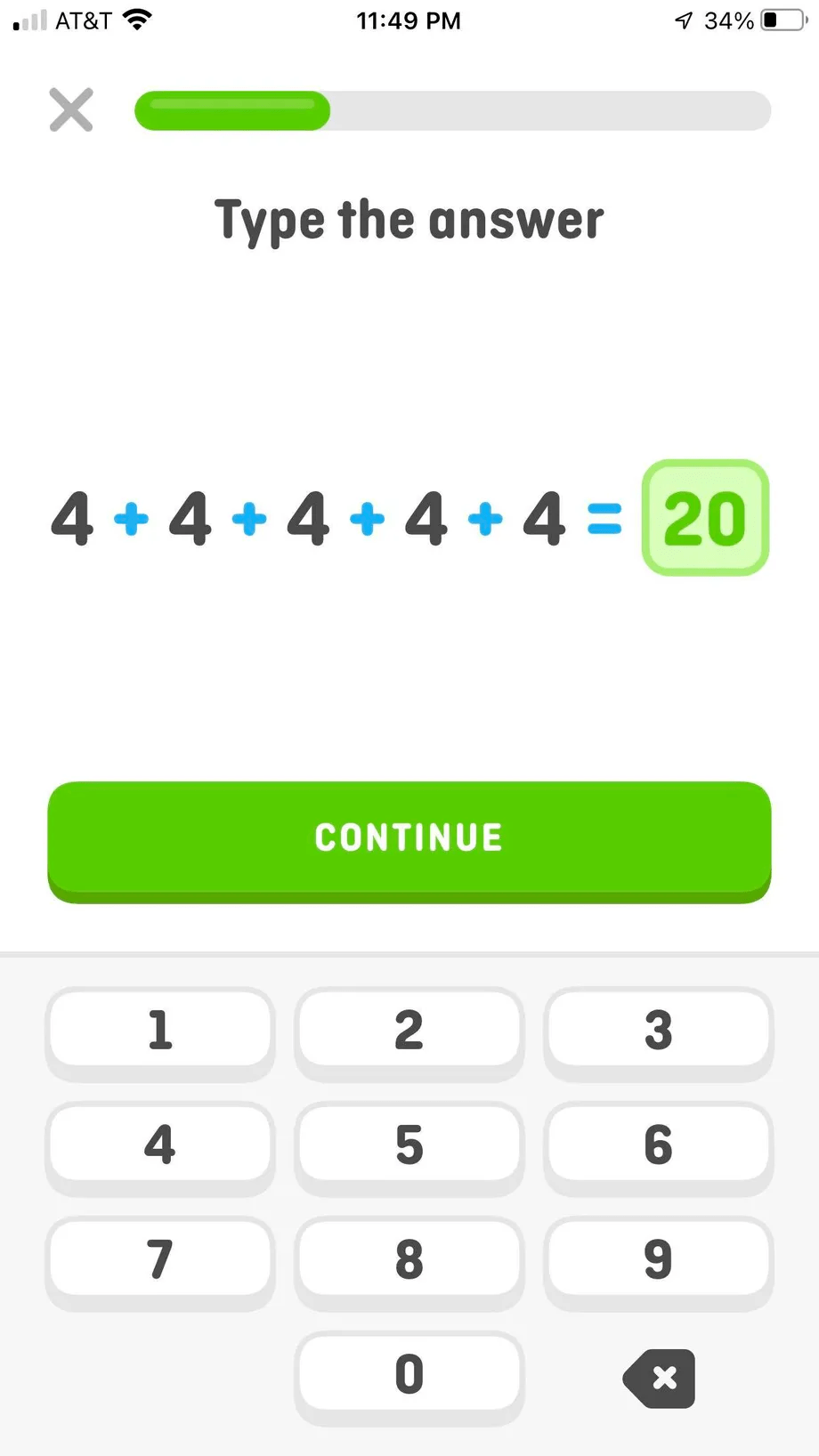Tap the 8 key on the keypad

[409, 1259]
